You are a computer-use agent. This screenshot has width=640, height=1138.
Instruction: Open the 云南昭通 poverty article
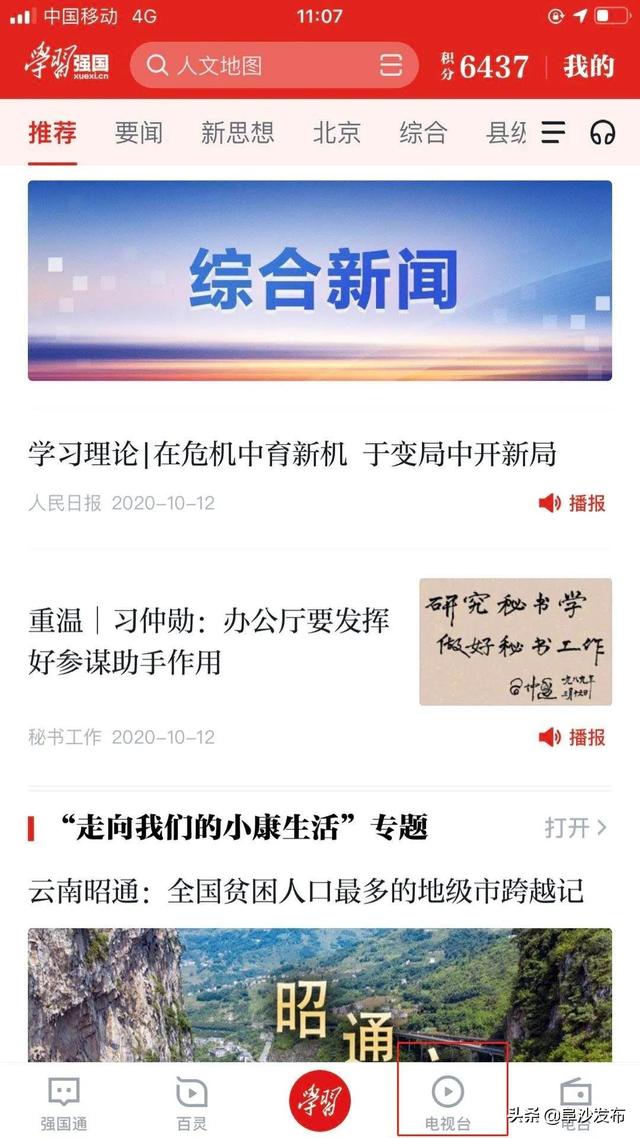coord(306,891)
